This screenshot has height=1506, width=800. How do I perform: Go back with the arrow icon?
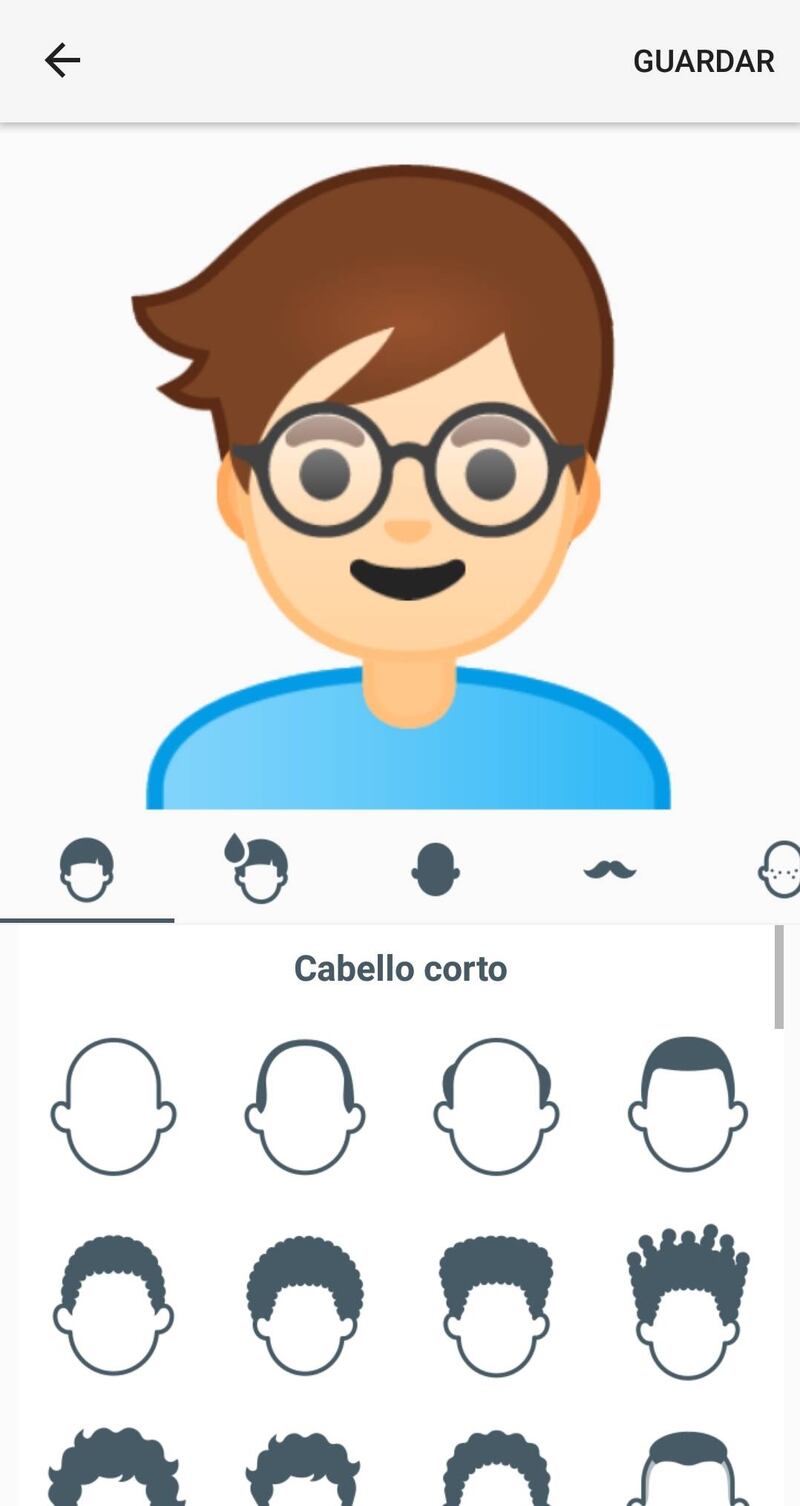(62, 61)
